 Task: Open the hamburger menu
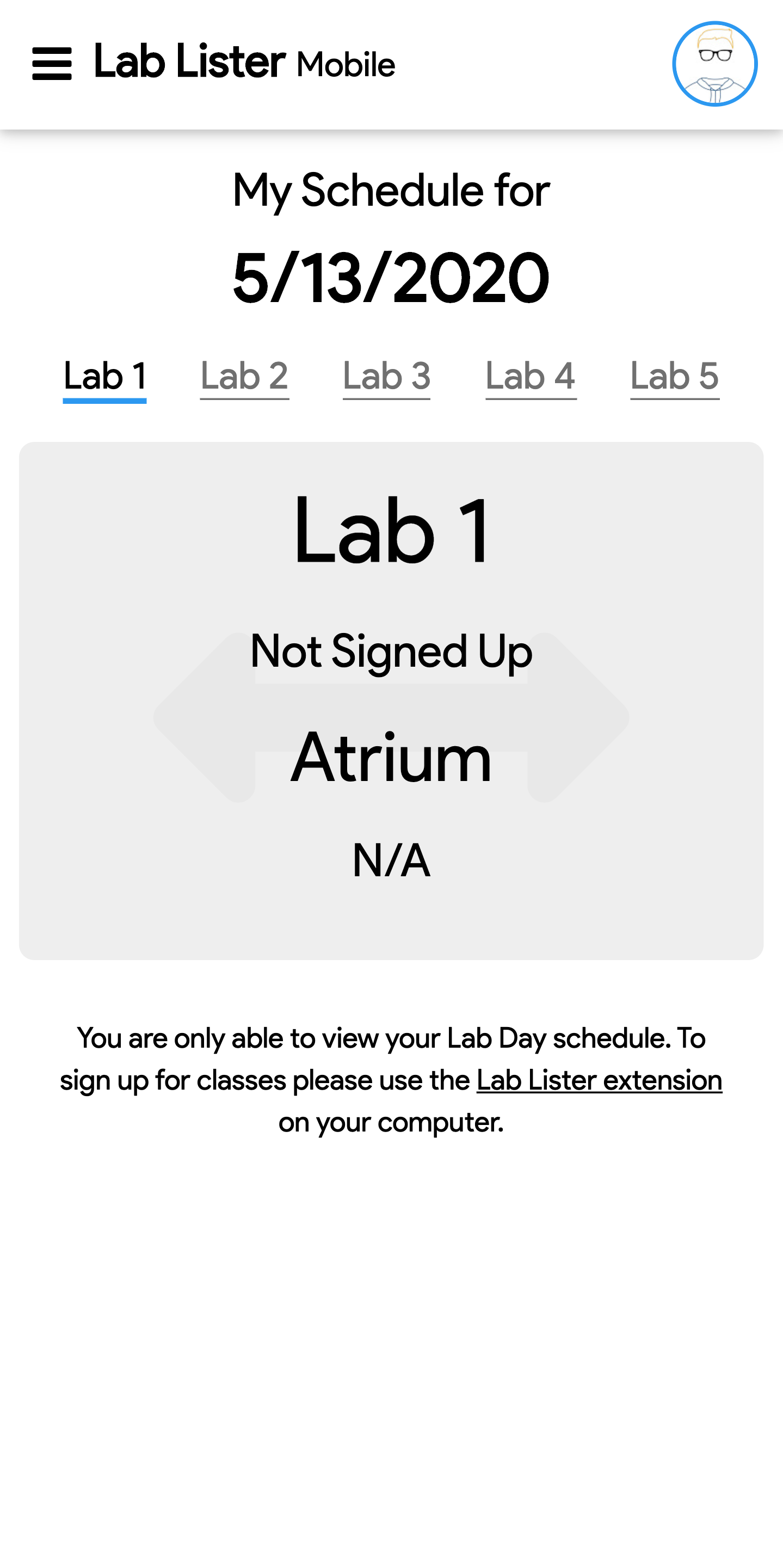pos(52,64)
